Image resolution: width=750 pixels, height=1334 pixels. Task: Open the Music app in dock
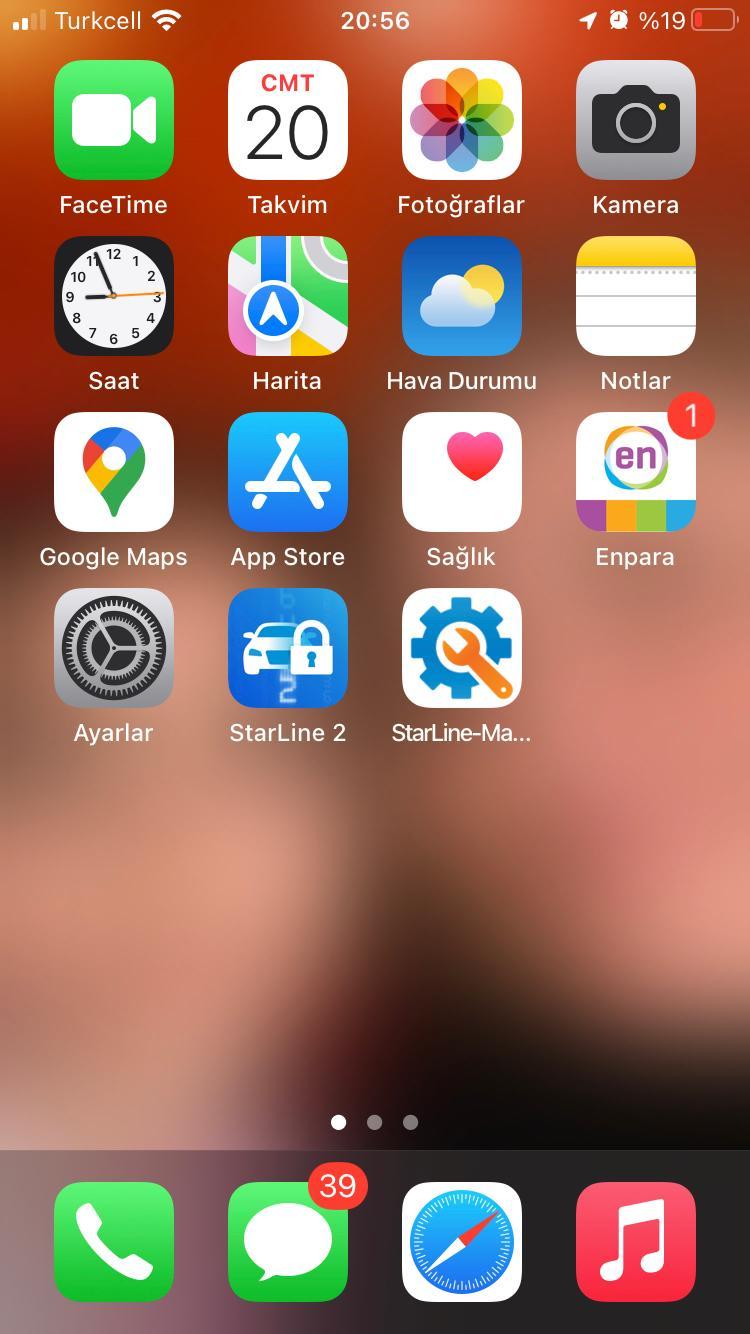(x=636, y=1242)
